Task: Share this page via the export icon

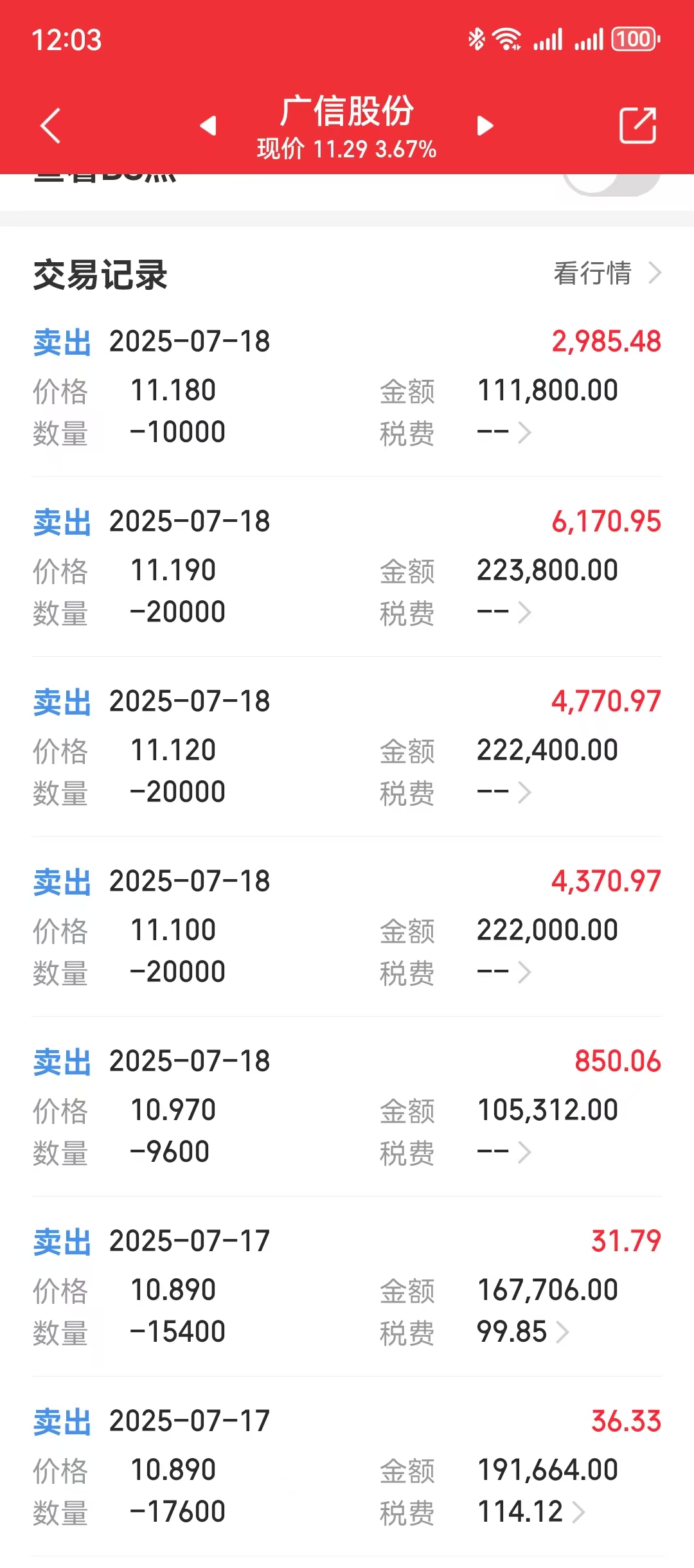Action: (637, 125)
